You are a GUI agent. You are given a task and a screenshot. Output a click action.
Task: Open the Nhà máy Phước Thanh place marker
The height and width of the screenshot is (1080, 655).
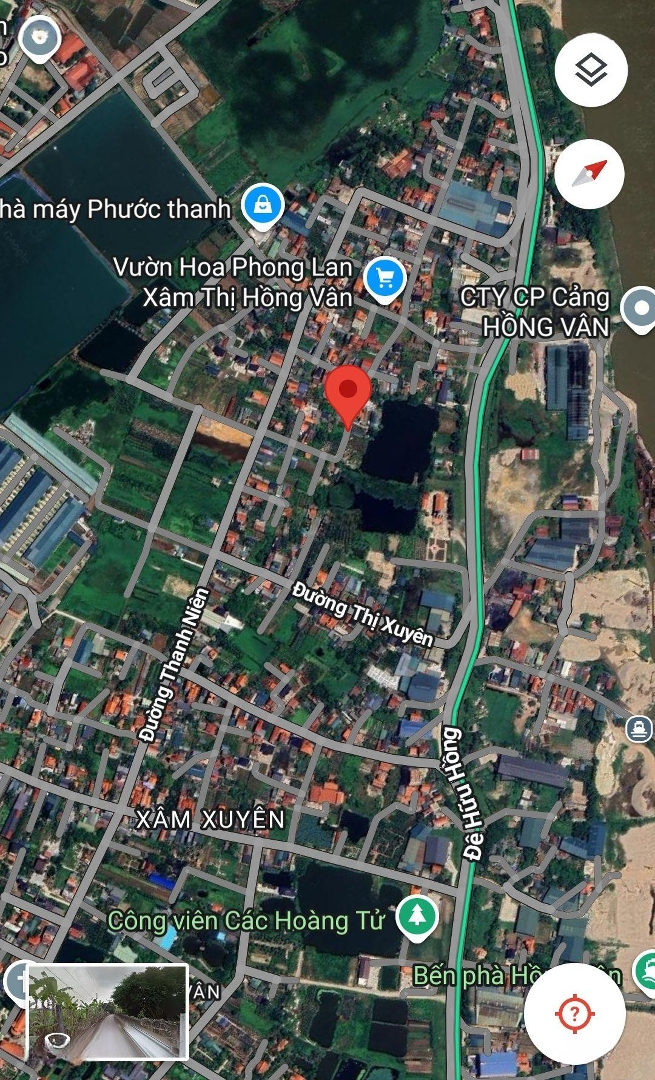262,206
